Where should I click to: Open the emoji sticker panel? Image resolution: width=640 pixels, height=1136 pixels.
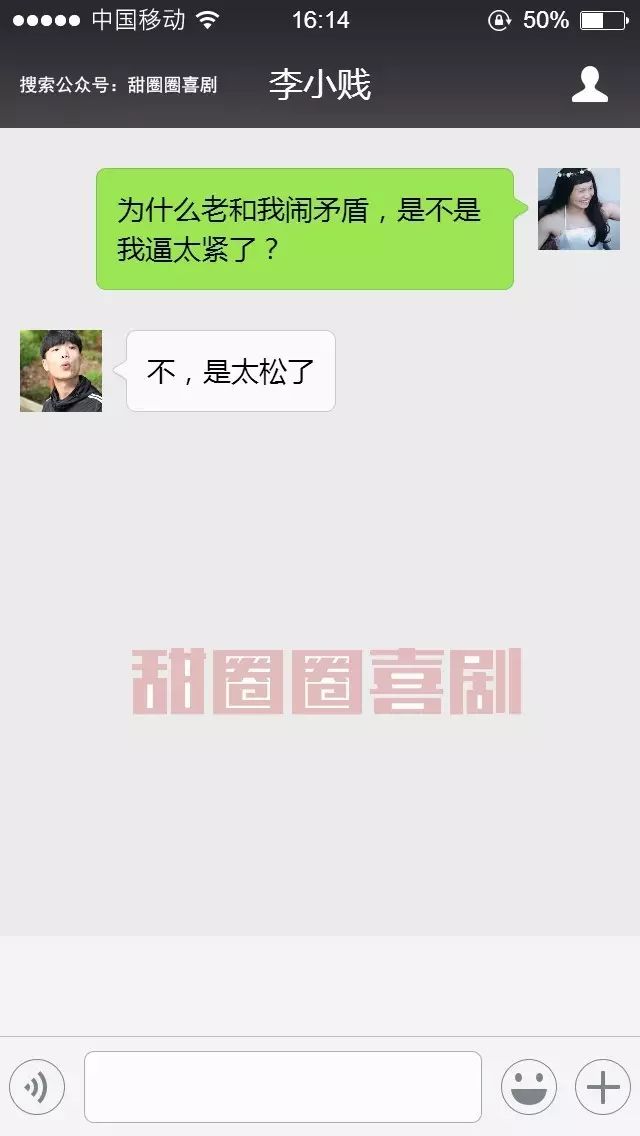pos(528,1087)
